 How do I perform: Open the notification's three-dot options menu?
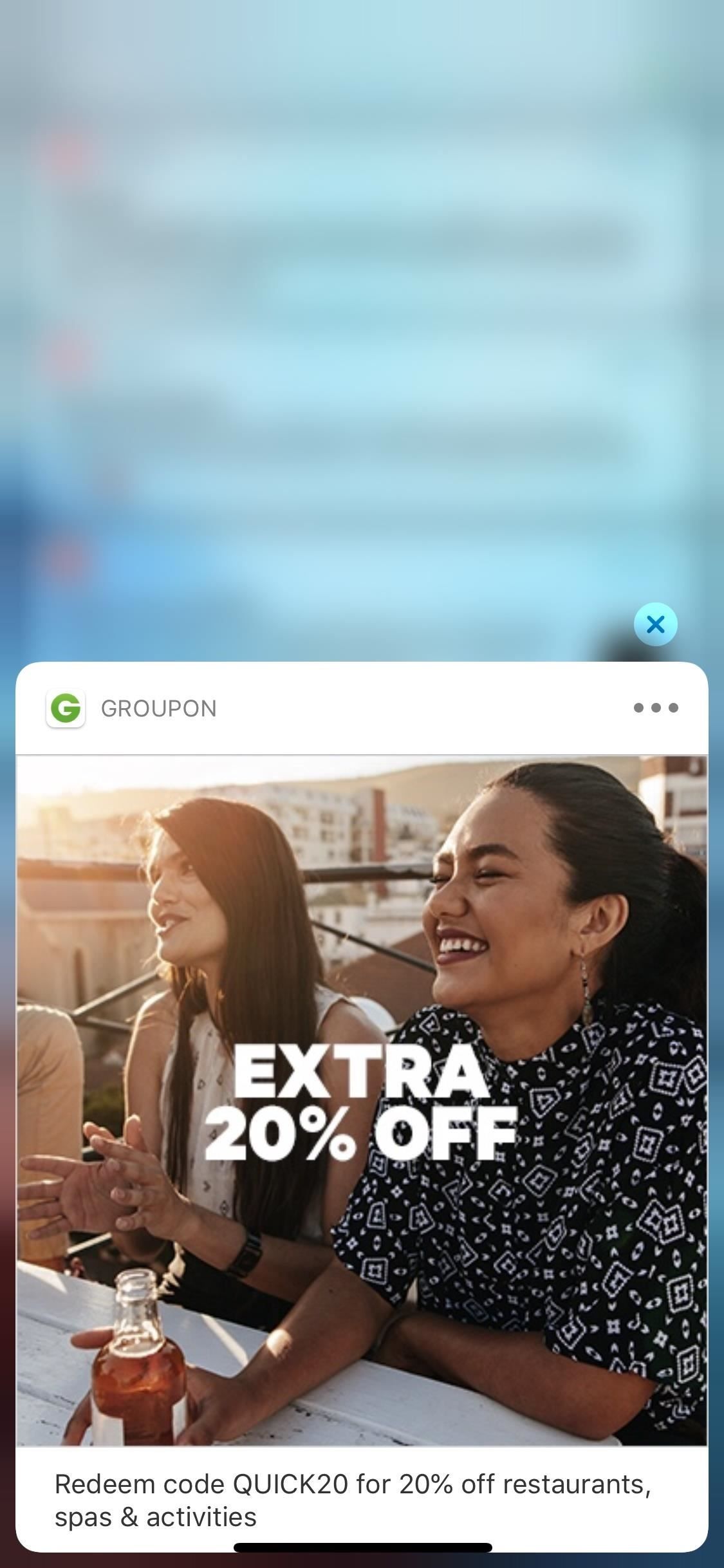click(x=655, y=708)
